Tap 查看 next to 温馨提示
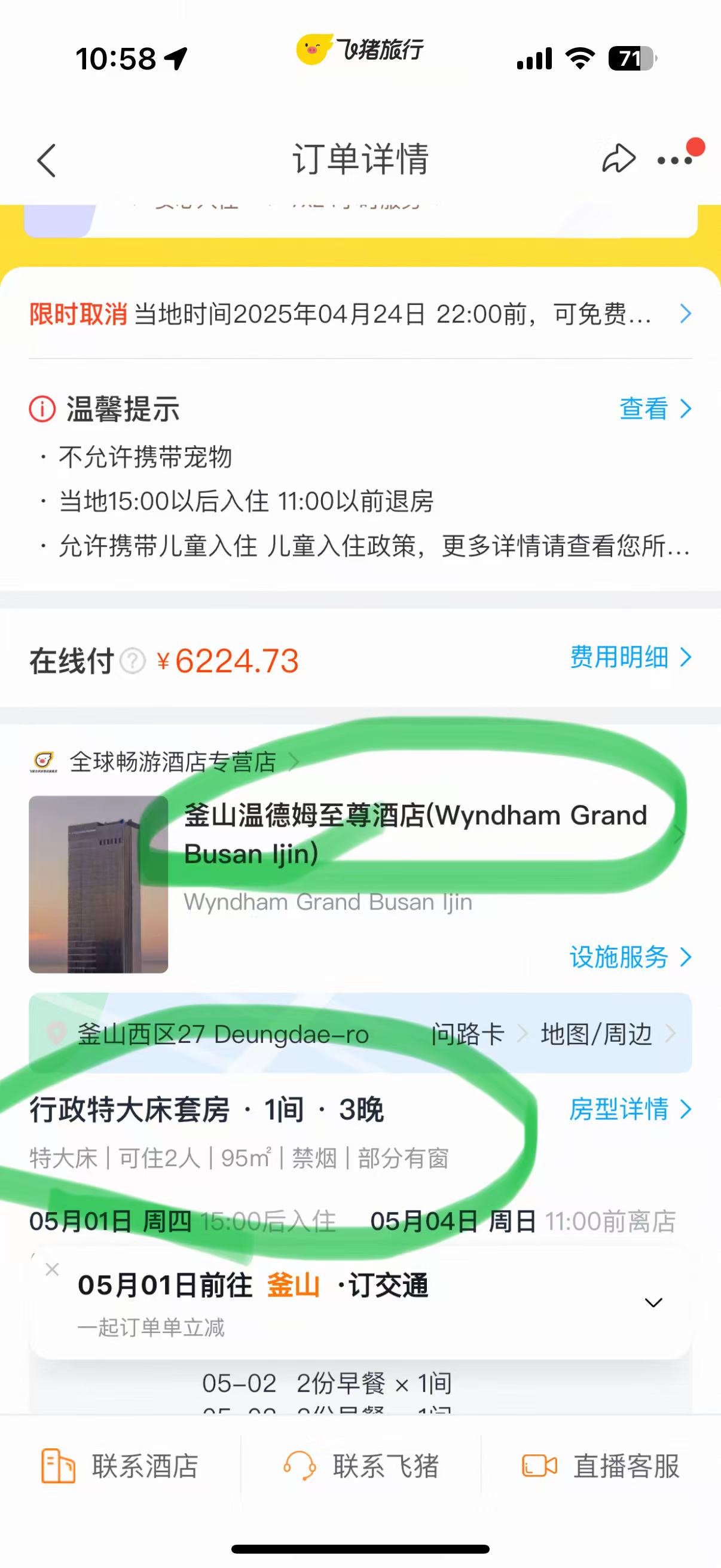Image resolution: width=721 pixels, height=1568 pixels. 655,408
